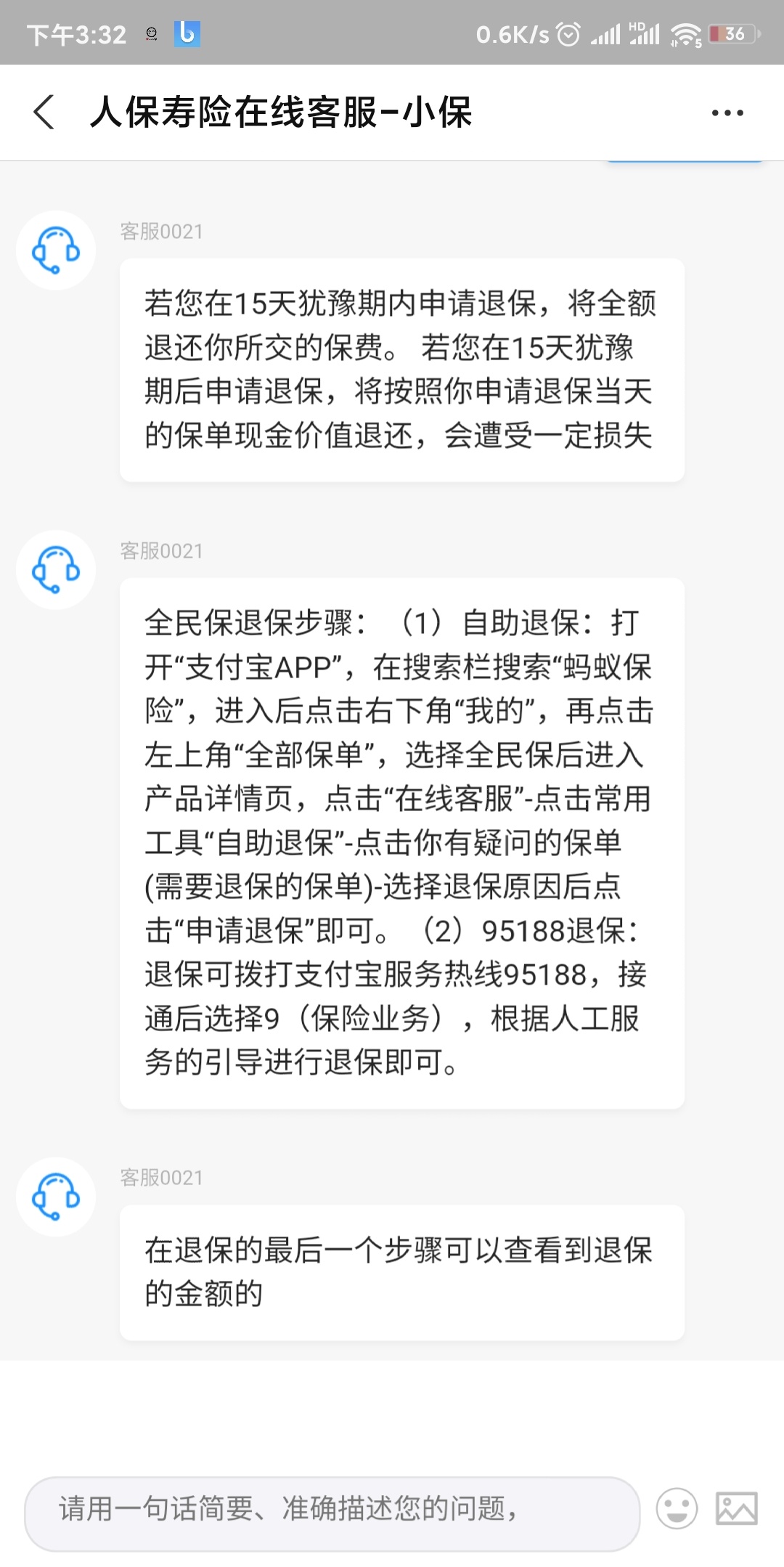Viewport: 784px width, 1567px height.
Task: Attach a picture to the chat
Action: (x=736, y=1508)
